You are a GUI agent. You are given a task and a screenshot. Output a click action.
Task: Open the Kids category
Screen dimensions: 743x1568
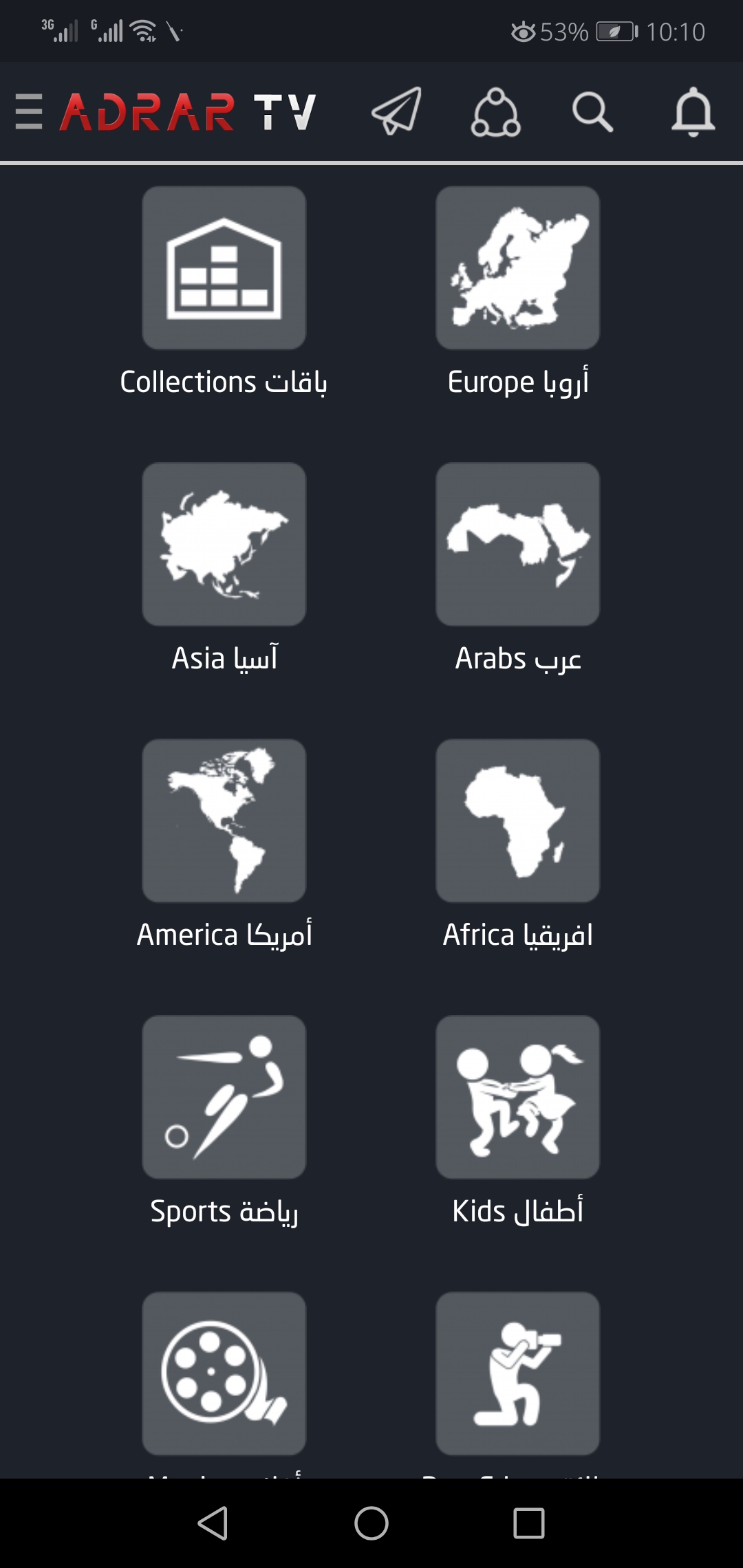(517, 1098)
